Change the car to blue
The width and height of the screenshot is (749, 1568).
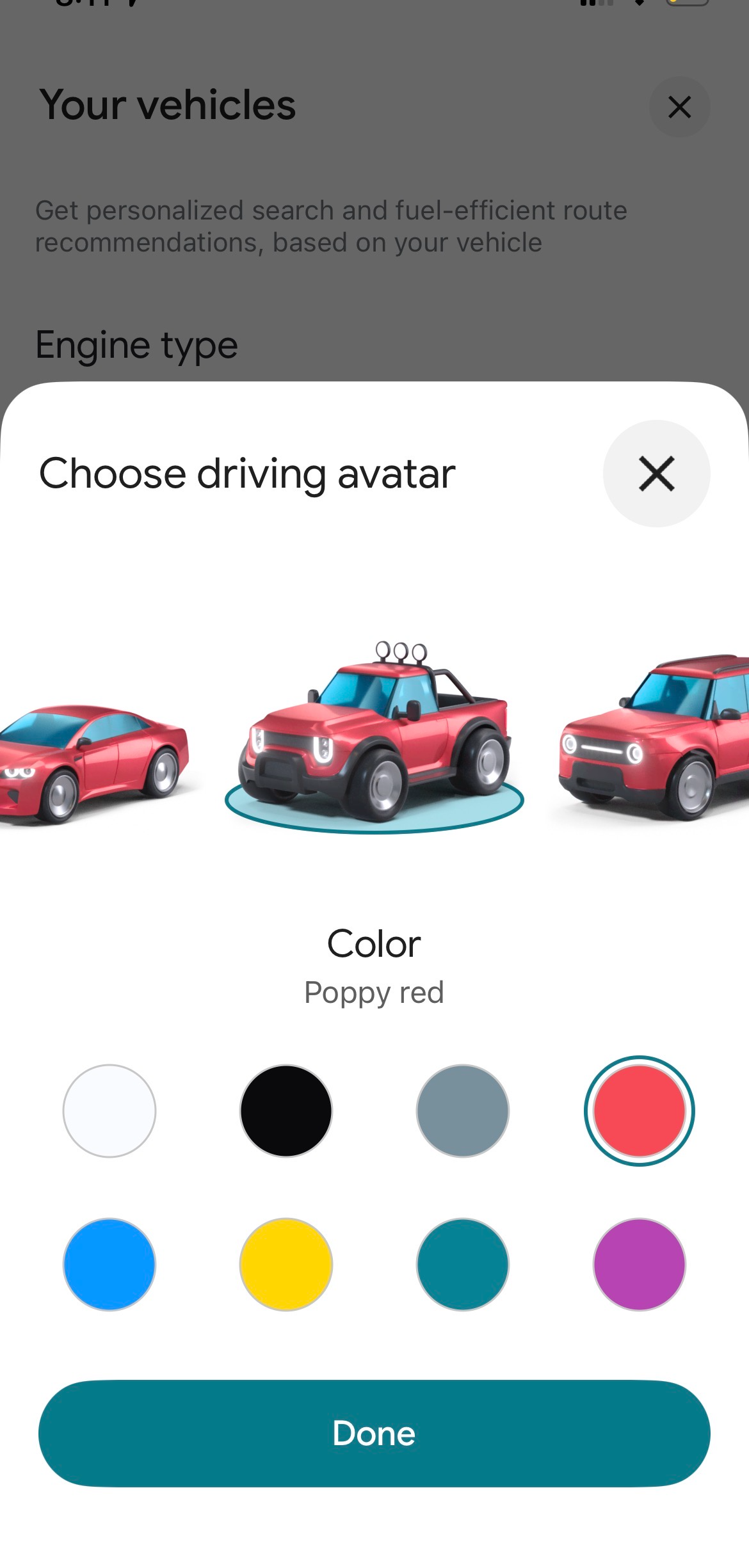[109, 1264]
